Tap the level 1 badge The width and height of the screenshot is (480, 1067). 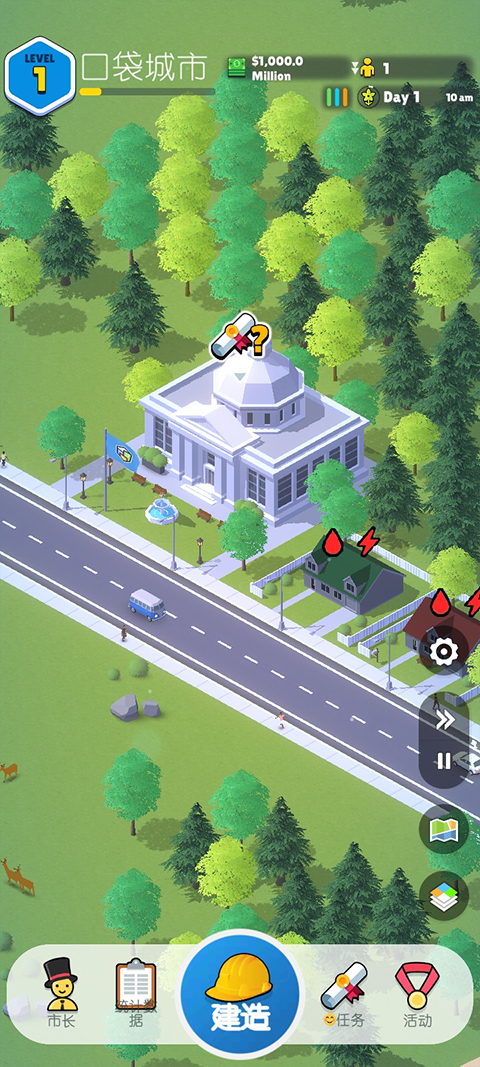pyautogui.click(x=39, y=76)
